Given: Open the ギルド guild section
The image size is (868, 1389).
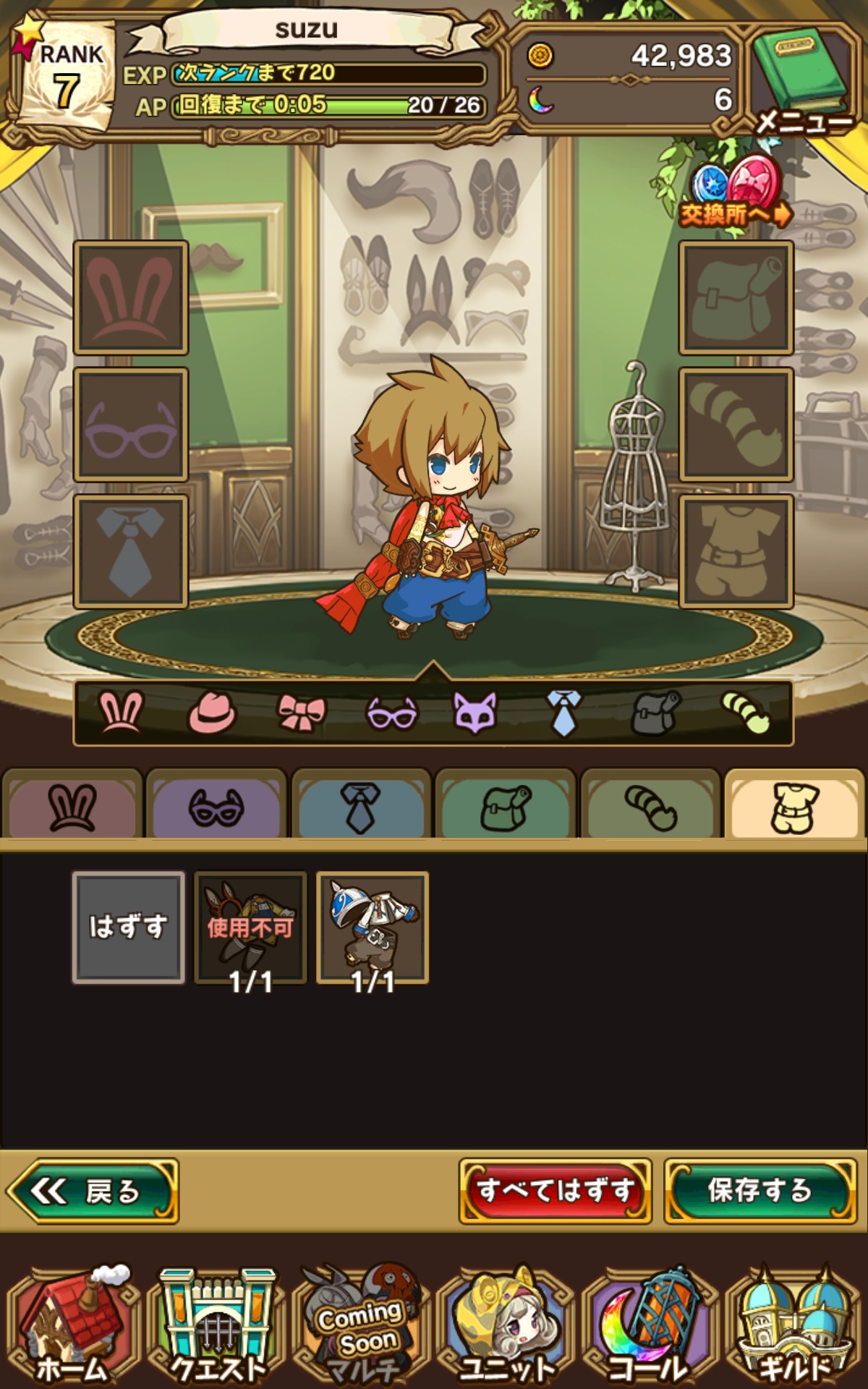Looking at the screenshot, I should 794,1328.
